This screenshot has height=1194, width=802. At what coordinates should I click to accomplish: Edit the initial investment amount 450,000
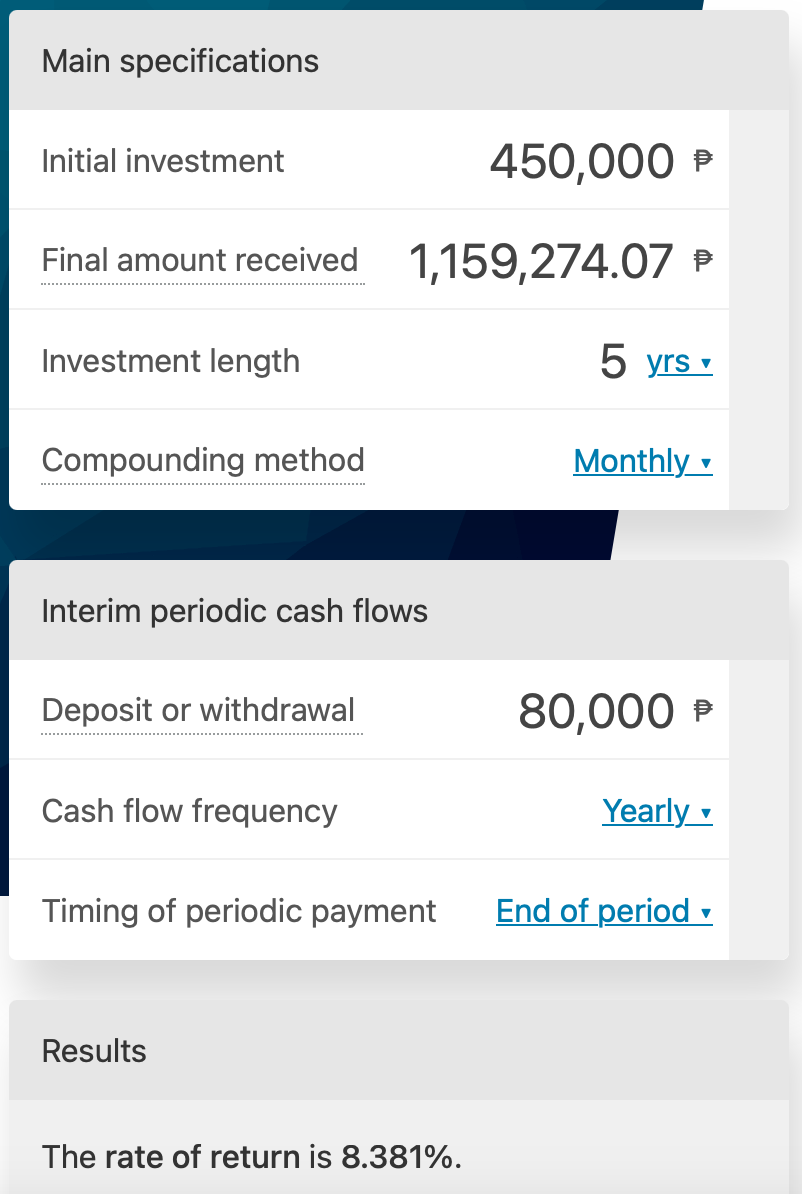click(x=581, y=161)
